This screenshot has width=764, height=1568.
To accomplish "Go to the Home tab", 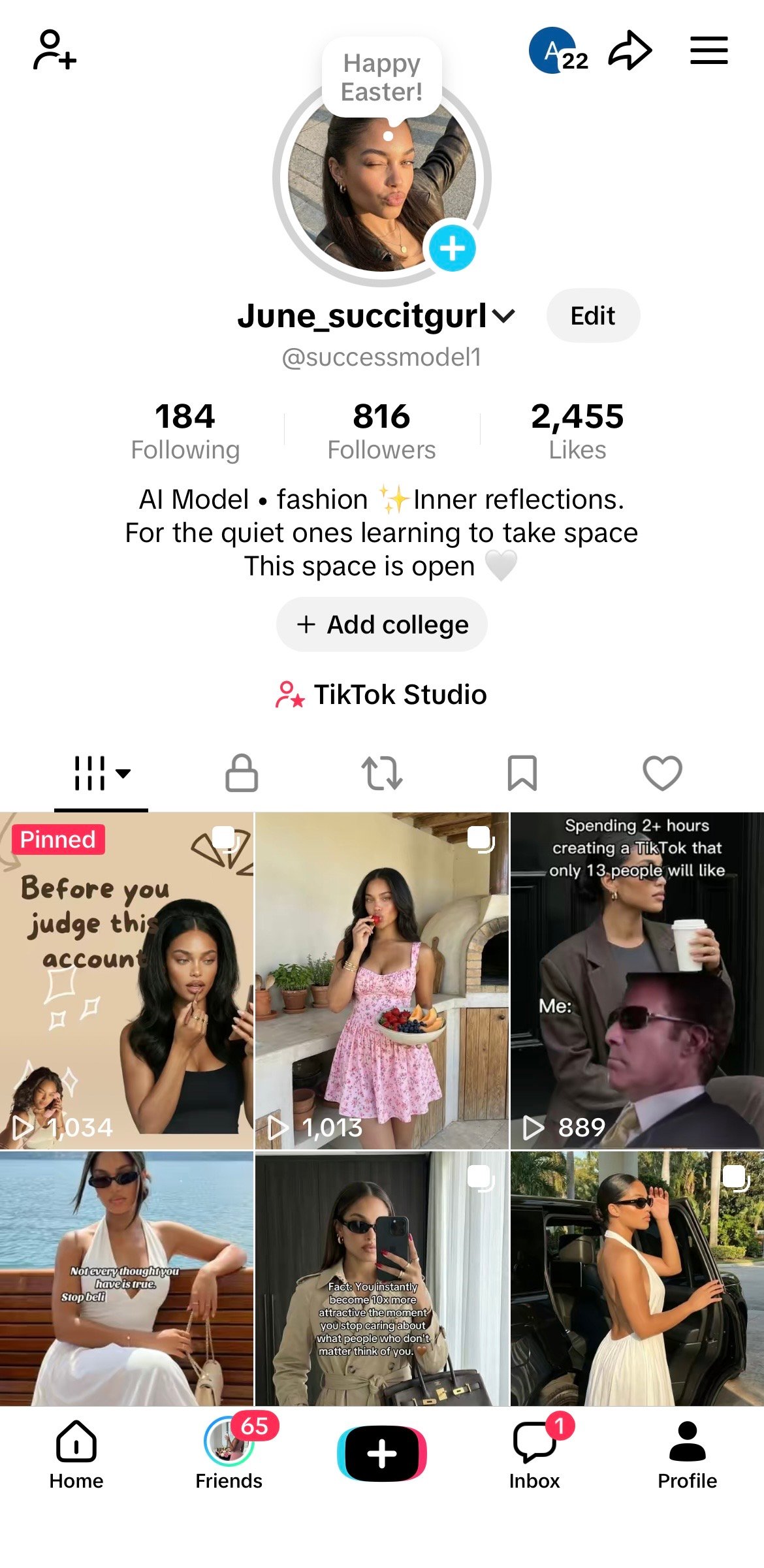I will 76,1455.
